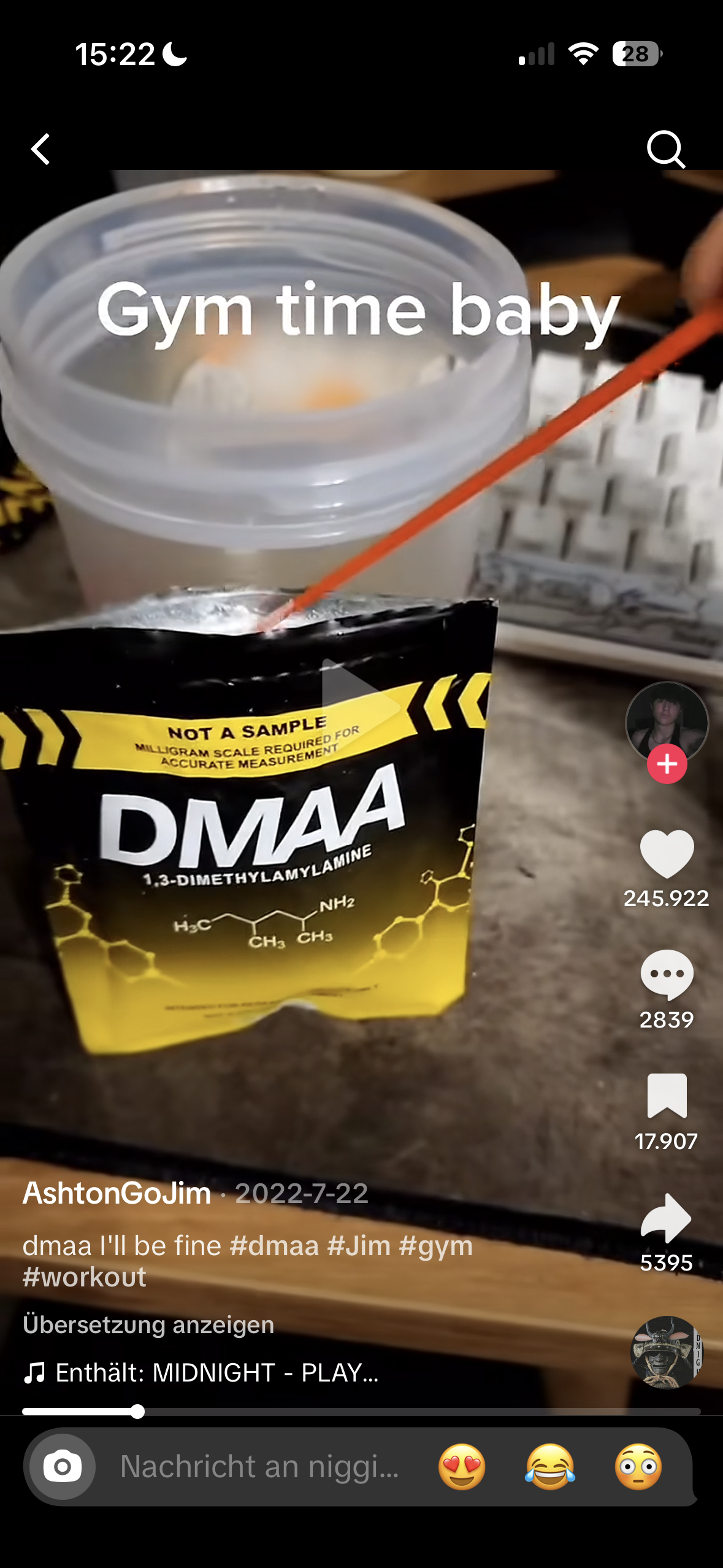This screenshot has width=723, height=1568.
Task: Open the #workout hashtag
Action: point(85,1277)
